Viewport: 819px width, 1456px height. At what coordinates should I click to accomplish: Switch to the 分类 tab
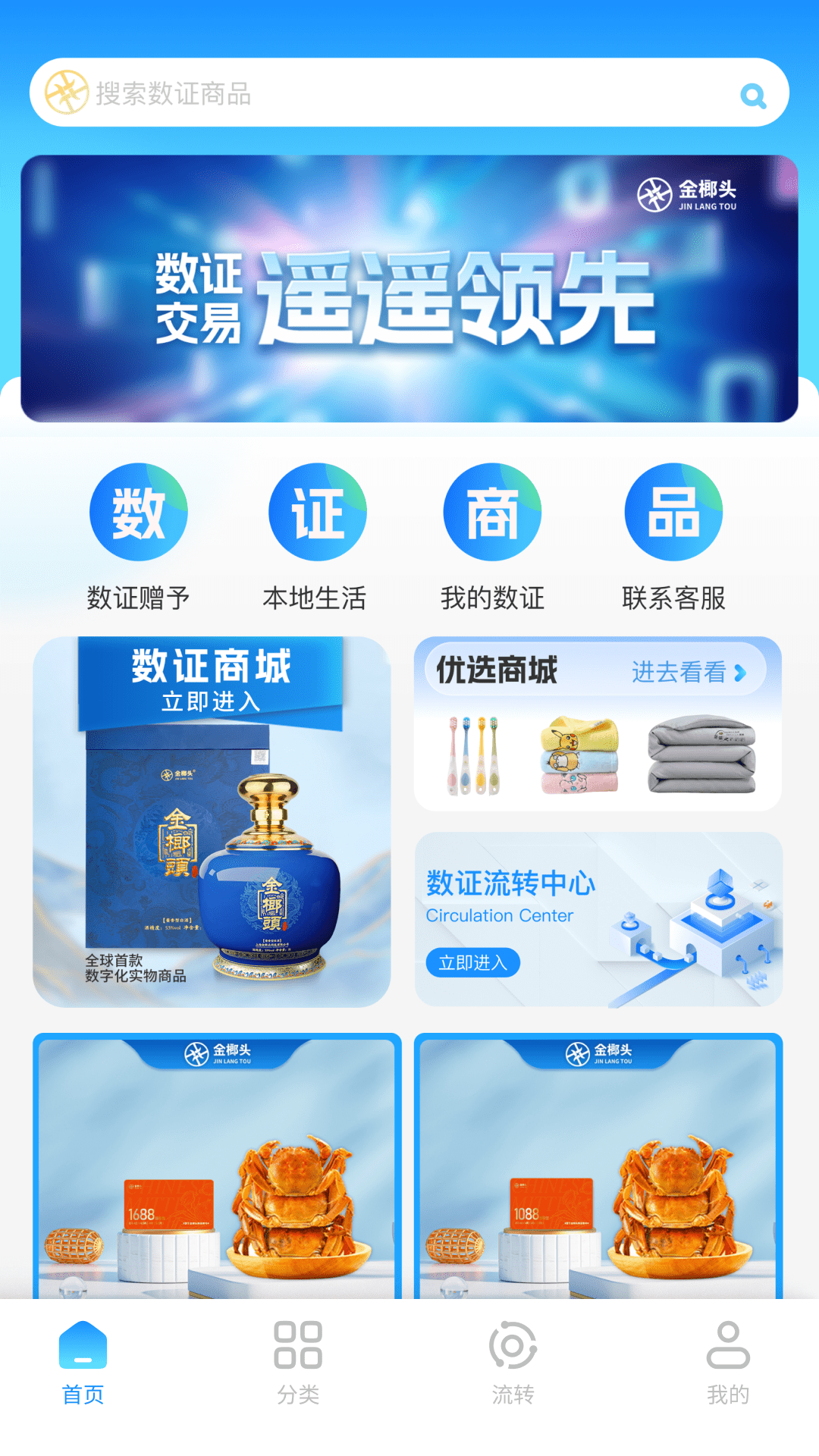(x=298, y=1363)
